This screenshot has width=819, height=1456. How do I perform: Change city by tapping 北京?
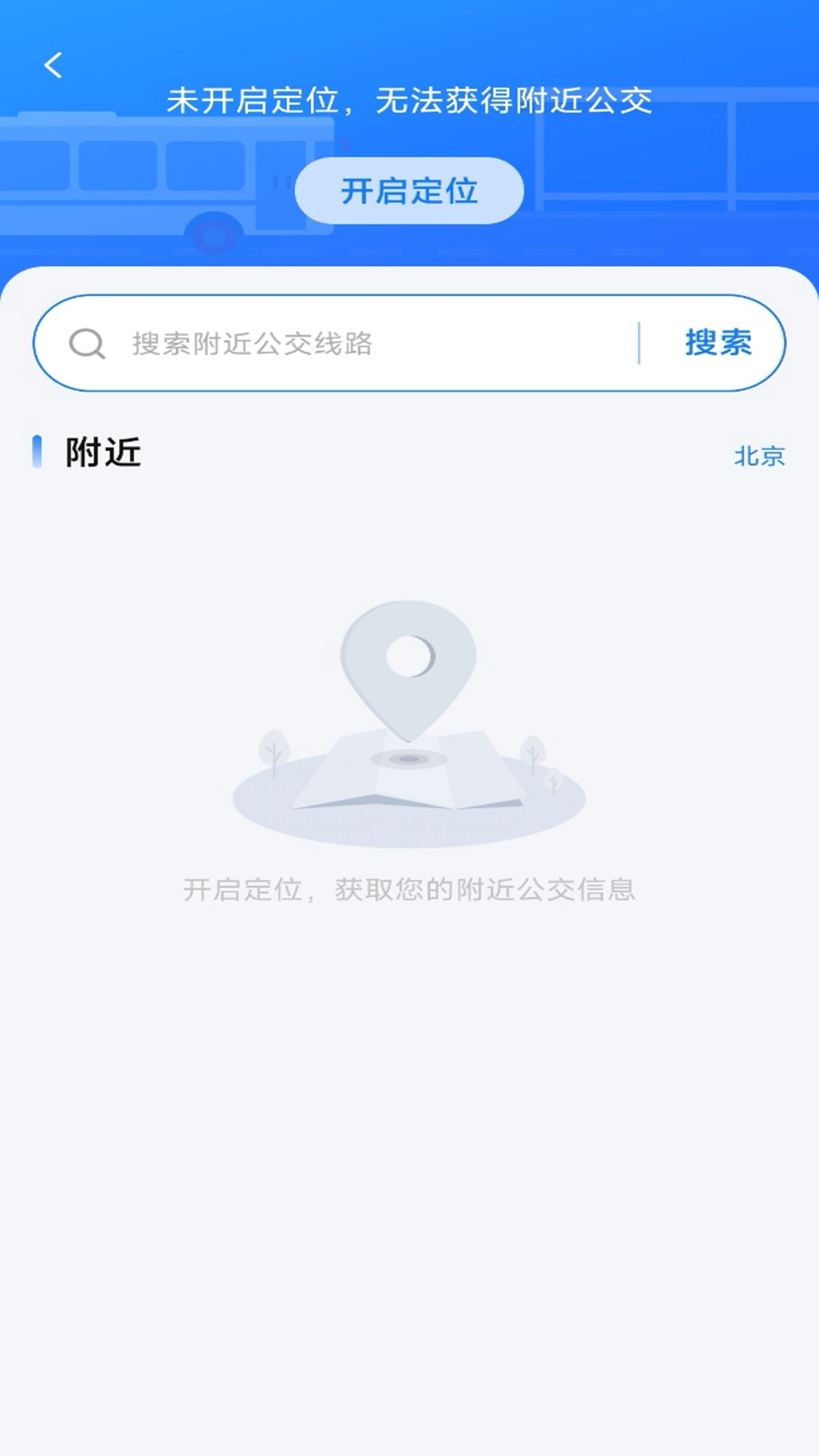coord(758,455)
